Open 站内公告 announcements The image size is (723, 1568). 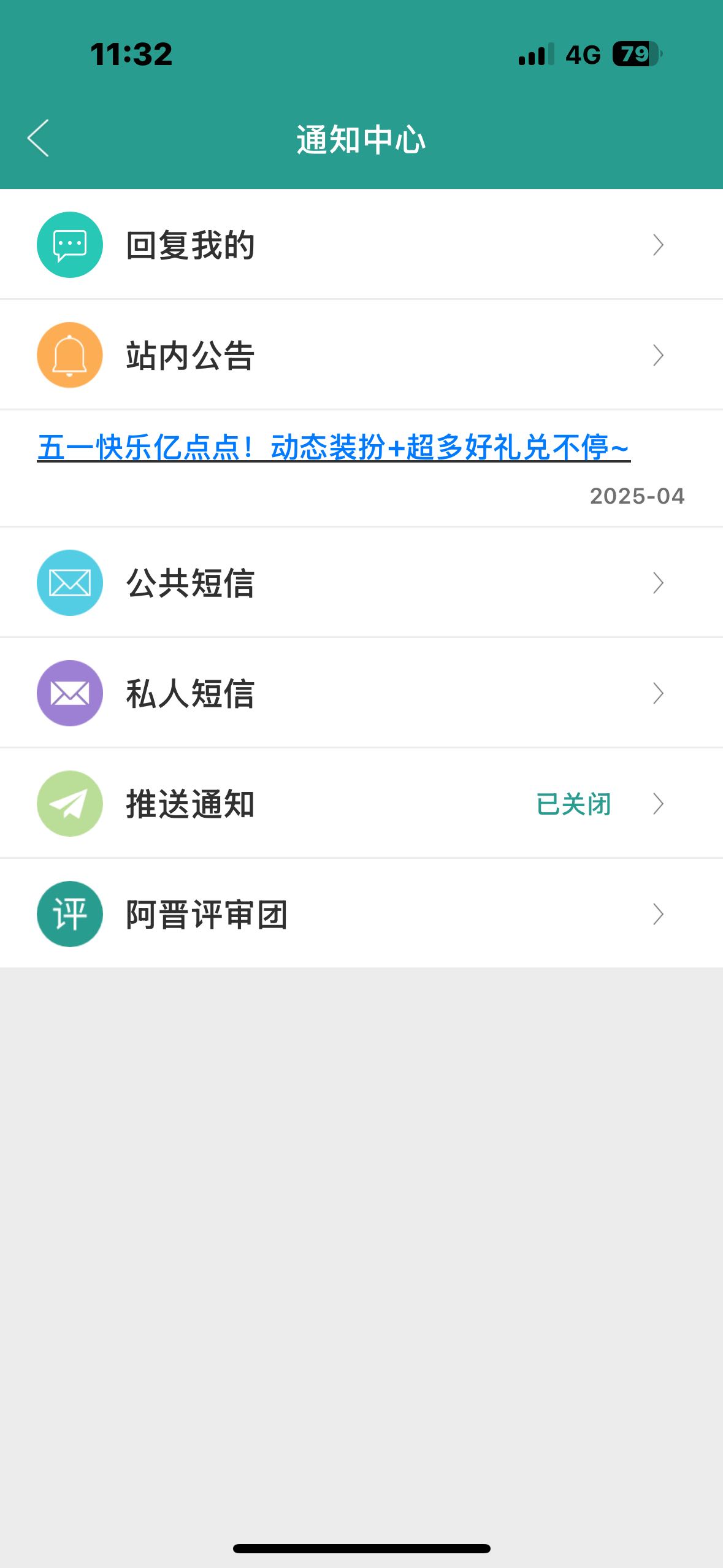361,355
